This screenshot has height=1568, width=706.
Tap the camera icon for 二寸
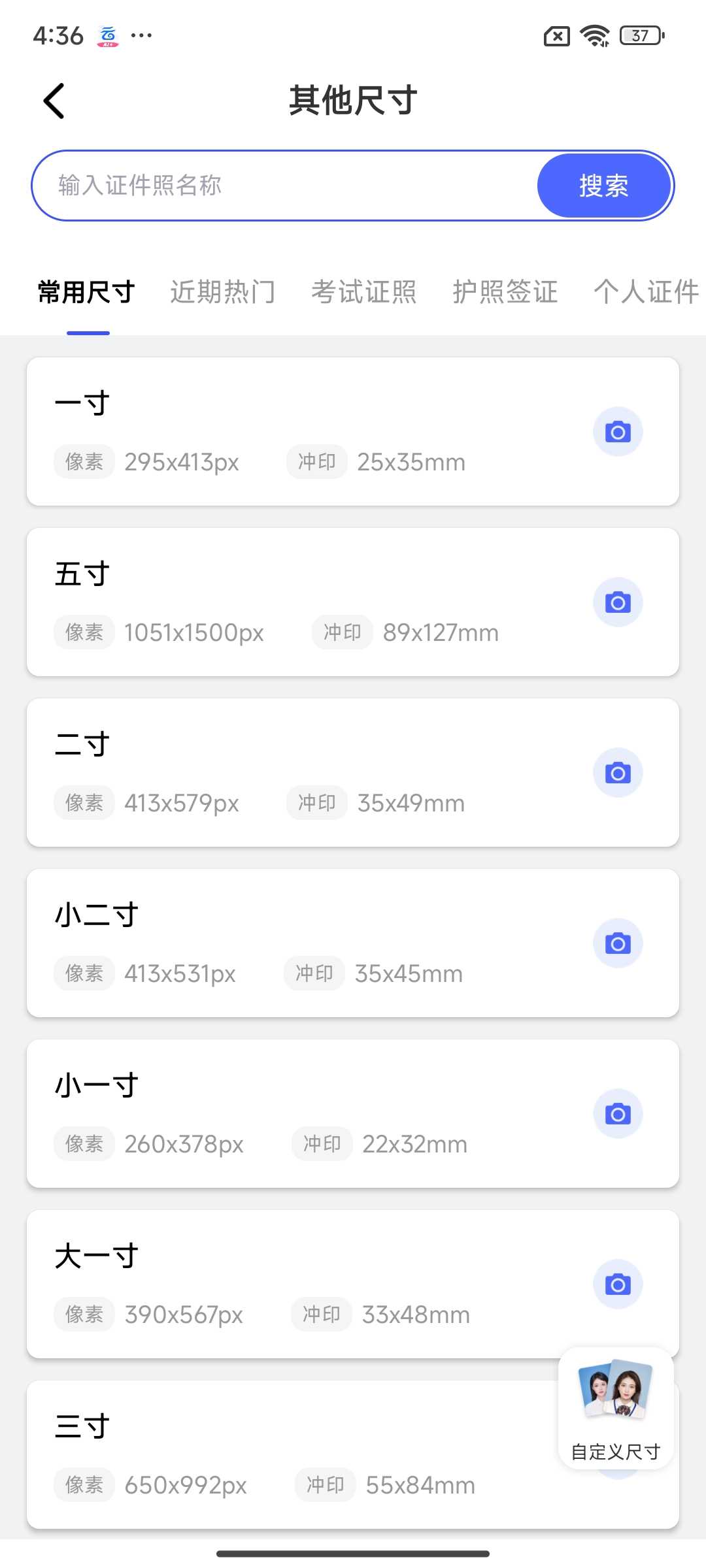[618, 772]
